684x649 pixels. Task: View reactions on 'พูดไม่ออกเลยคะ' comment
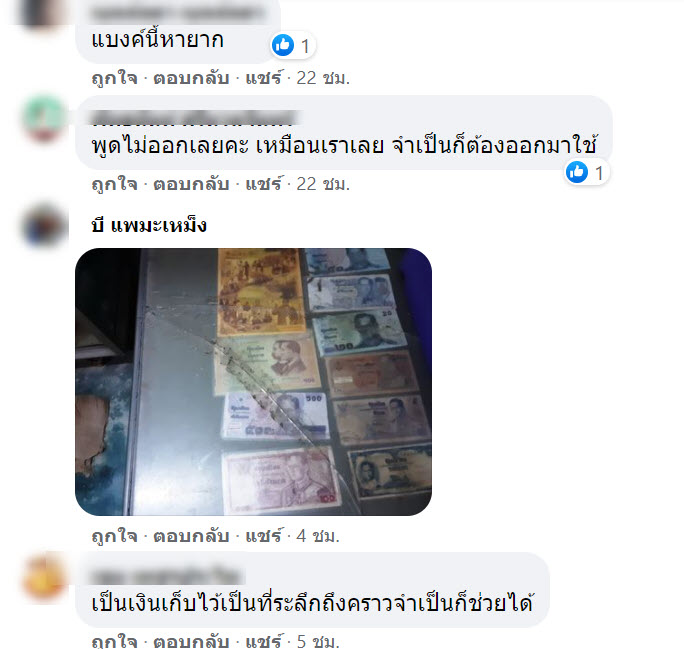587,172
